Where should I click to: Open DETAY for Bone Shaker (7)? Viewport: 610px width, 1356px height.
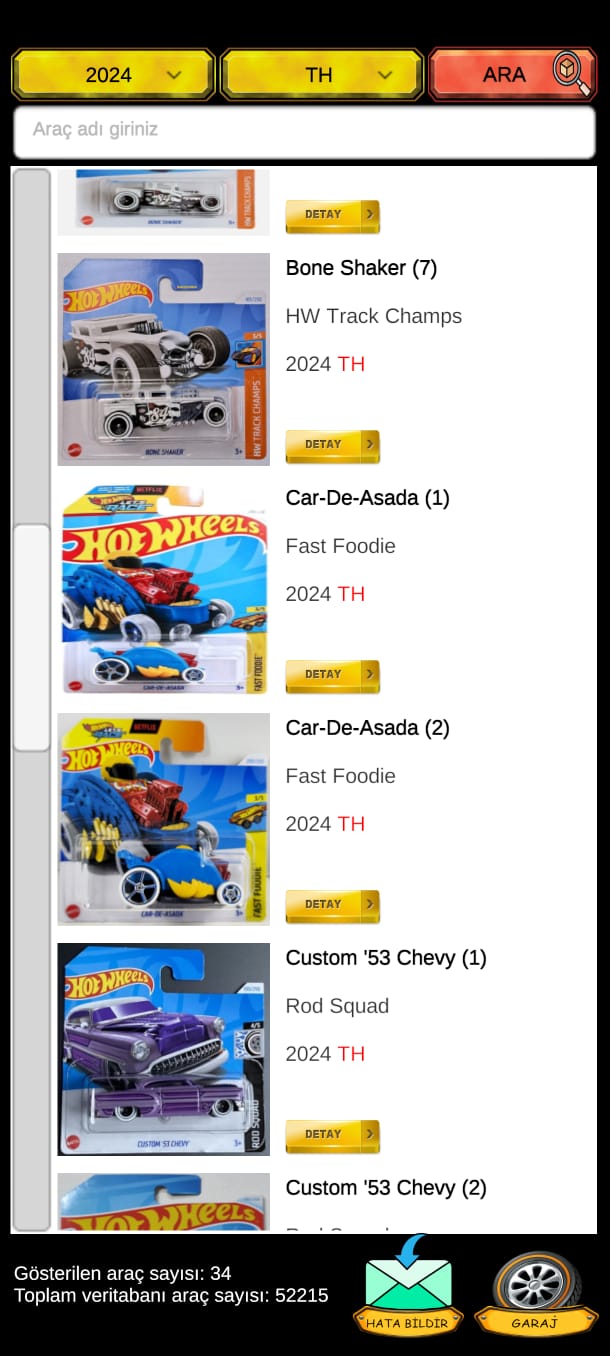332,445
